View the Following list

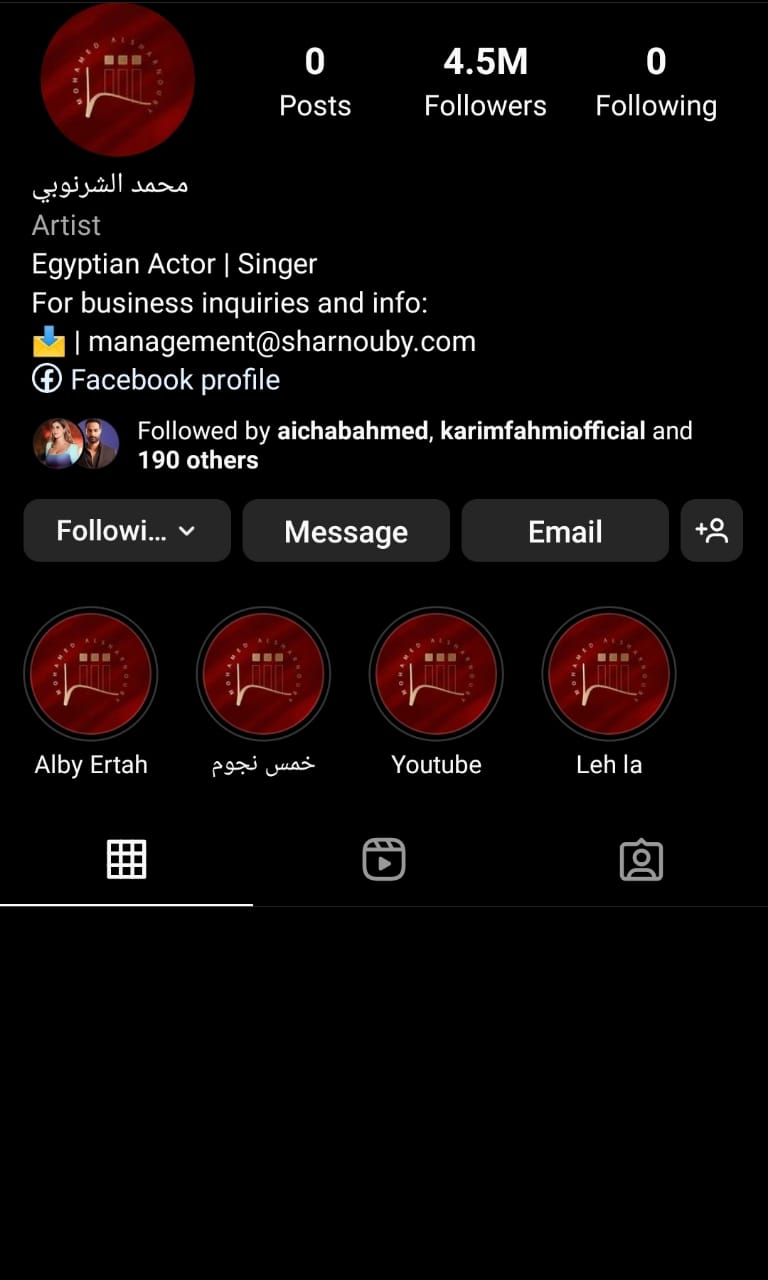pos(656,82)
